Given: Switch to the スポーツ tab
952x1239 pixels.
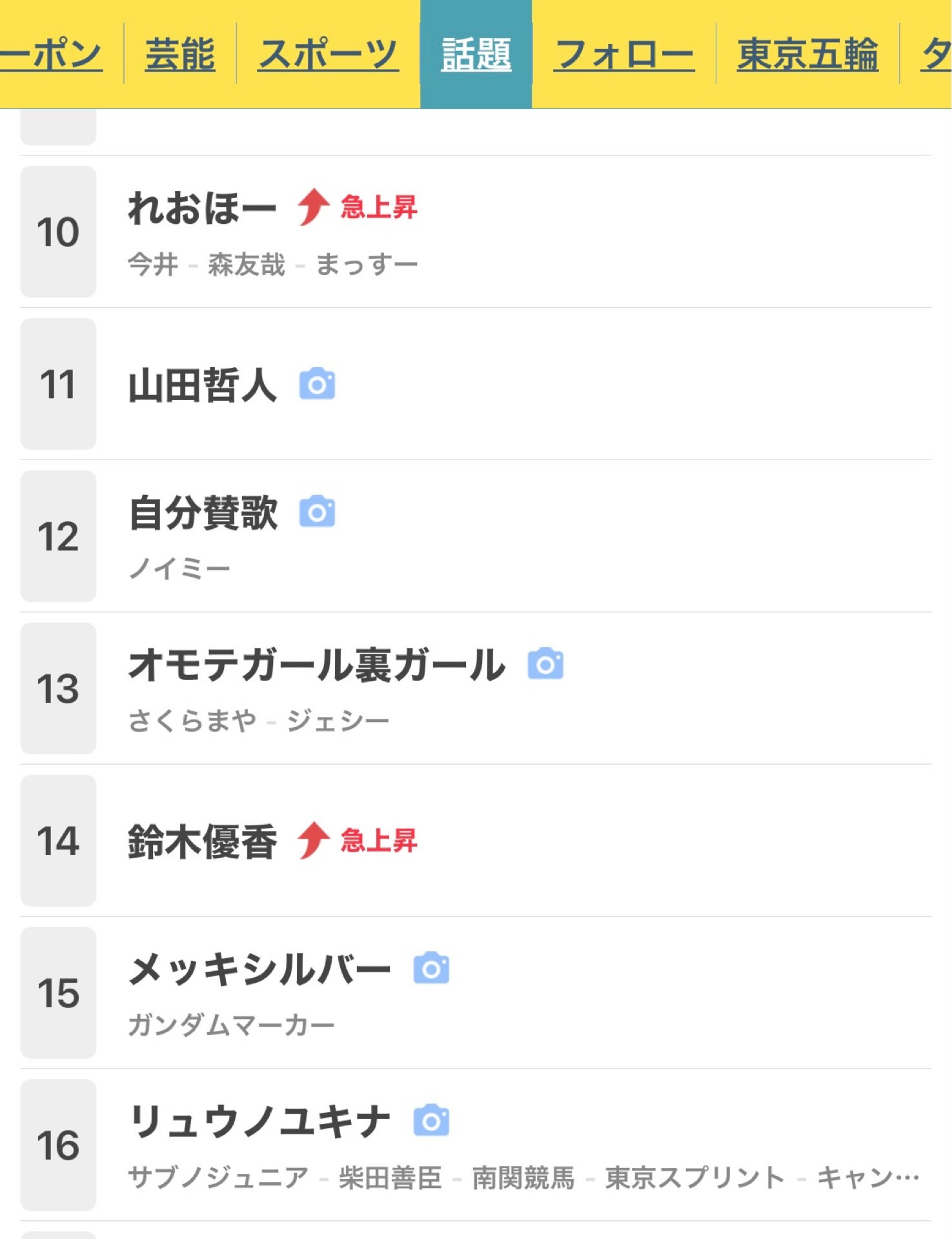Looking at the screenshot, I should pos(328,54).
